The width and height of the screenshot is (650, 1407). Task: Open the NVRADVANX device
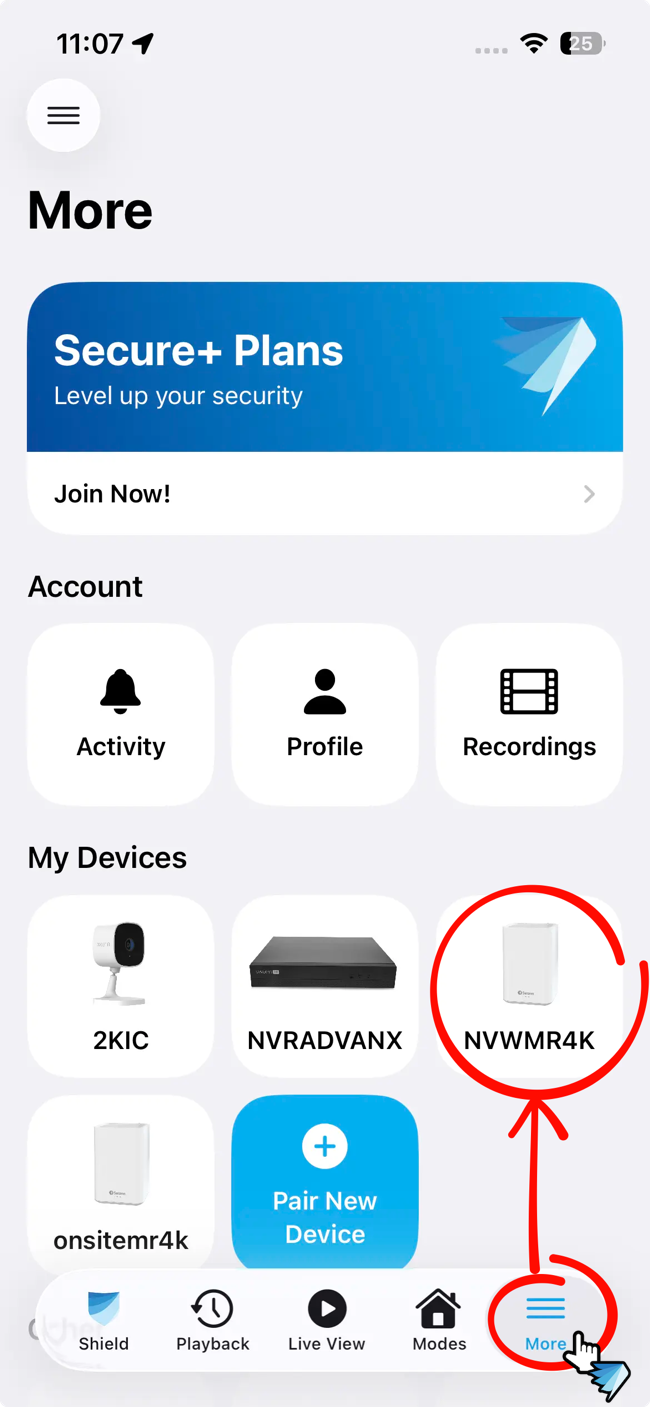(x=324, y=985)
